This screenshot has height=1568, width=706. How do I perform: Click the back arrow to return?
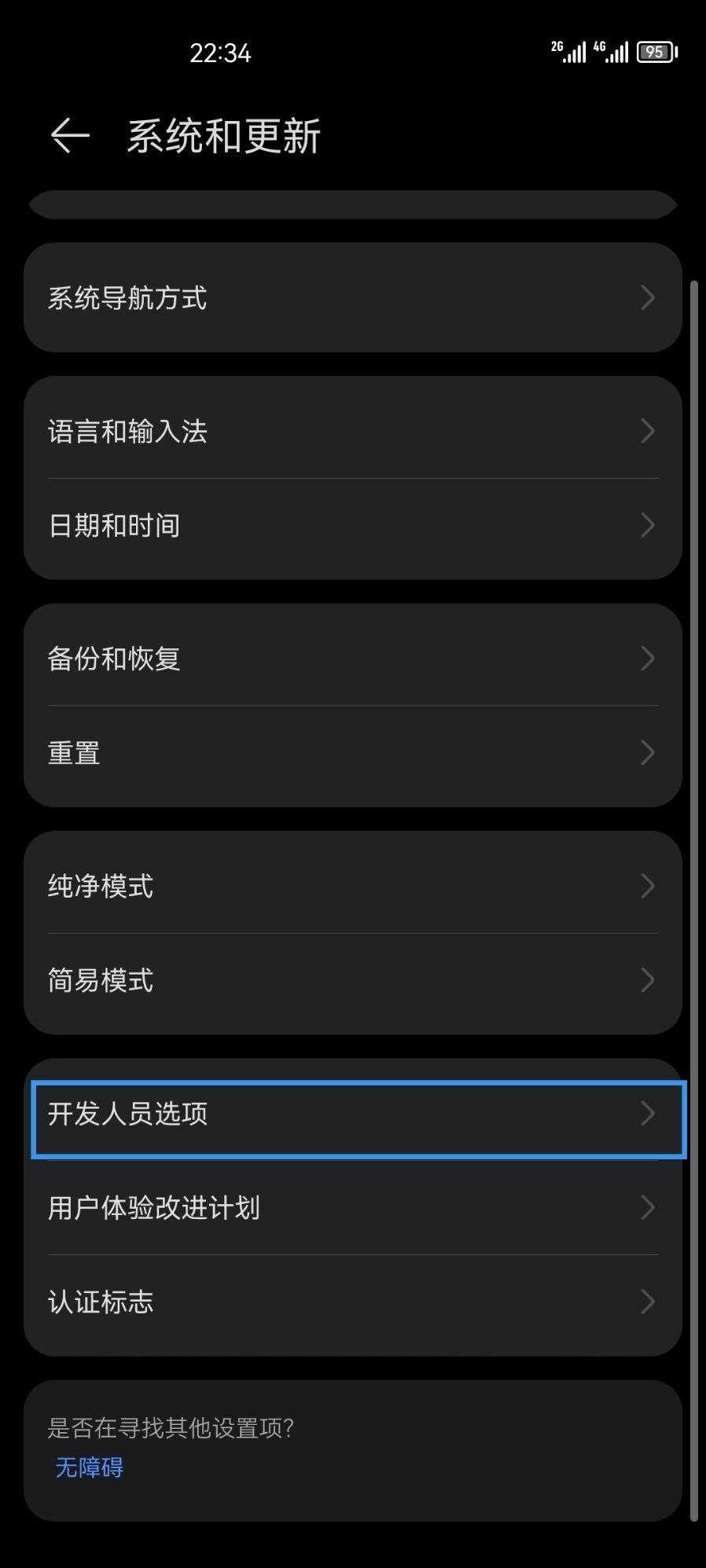(x=69, y=136)
